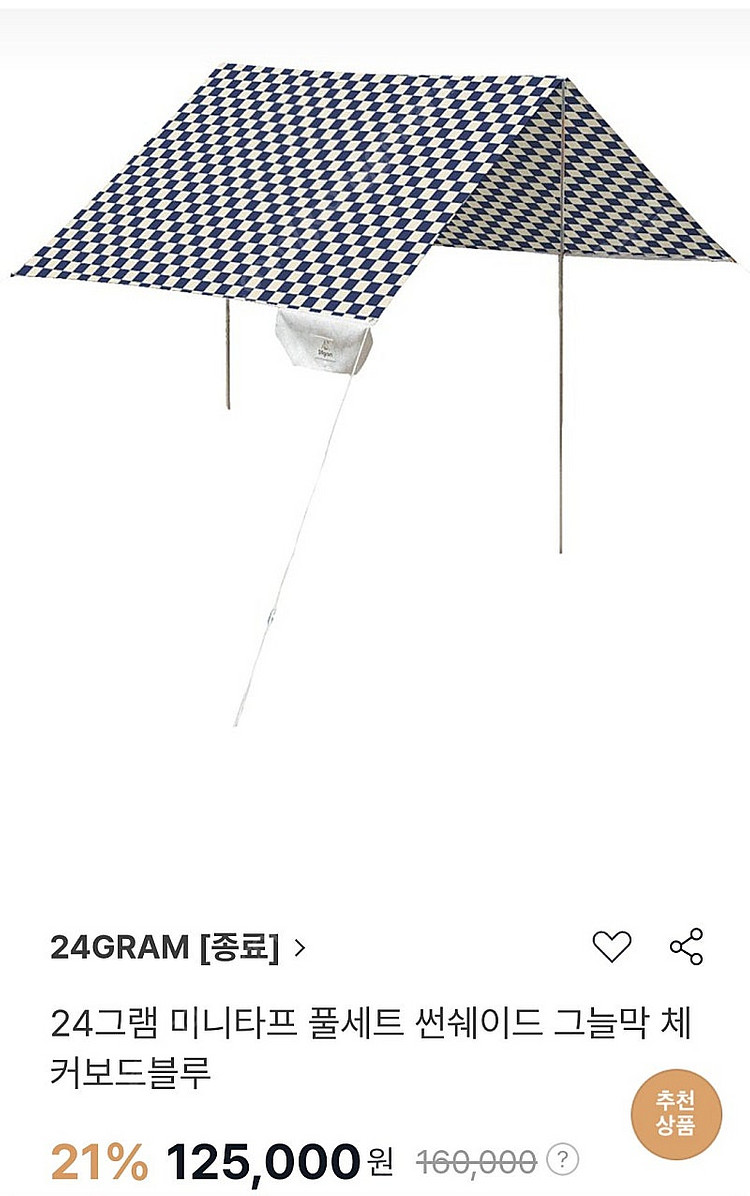
Task: Open the 추천 상품 floating button
Action: coord(676,1115)
